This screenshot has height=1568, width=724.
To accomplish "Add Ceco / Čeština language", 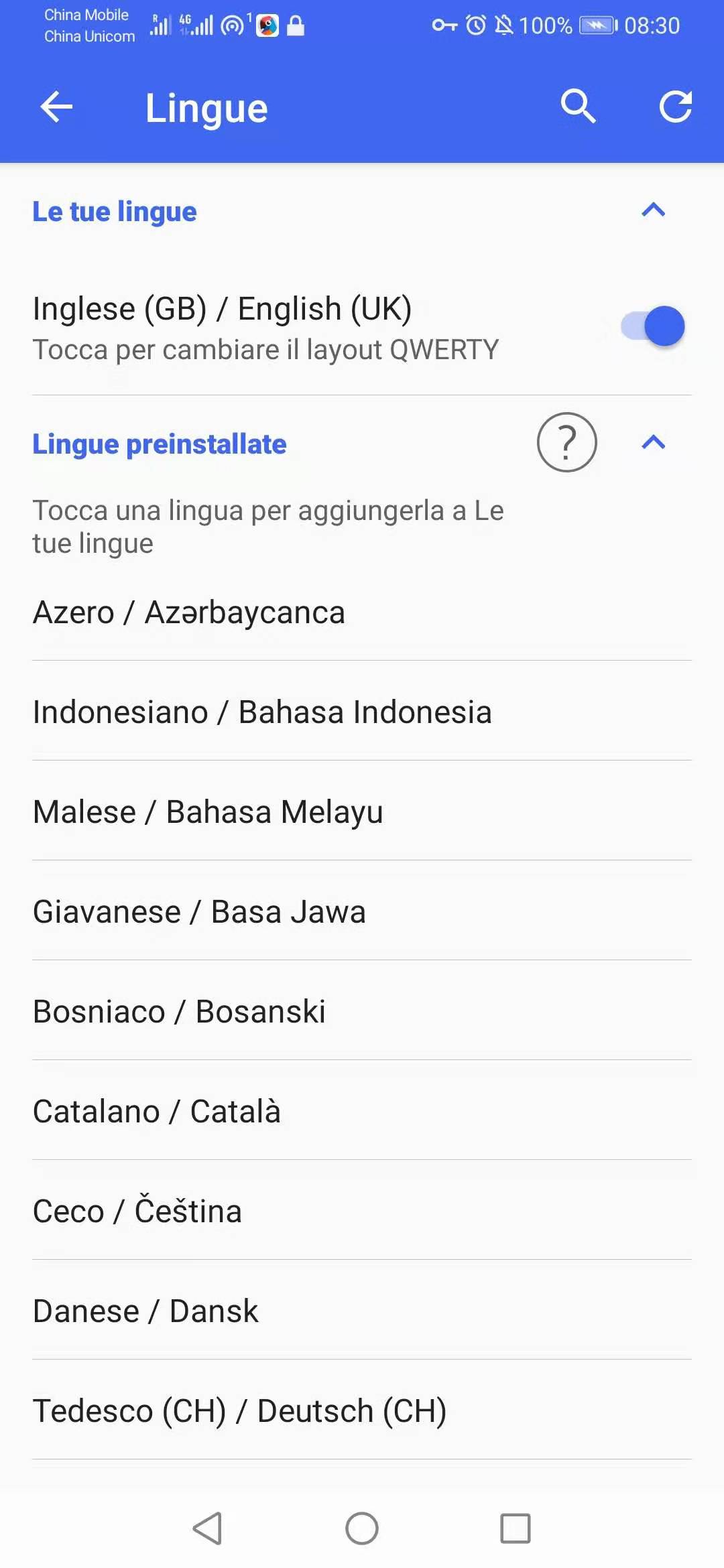I will (x=362, y=1211).
